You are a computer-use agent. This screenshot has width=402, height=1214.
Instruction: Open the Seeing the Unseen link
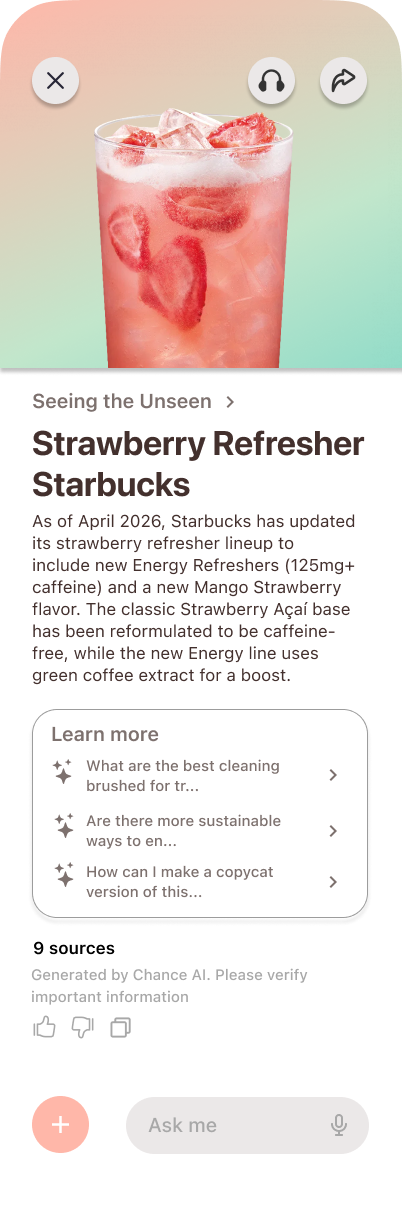(133, 401)
